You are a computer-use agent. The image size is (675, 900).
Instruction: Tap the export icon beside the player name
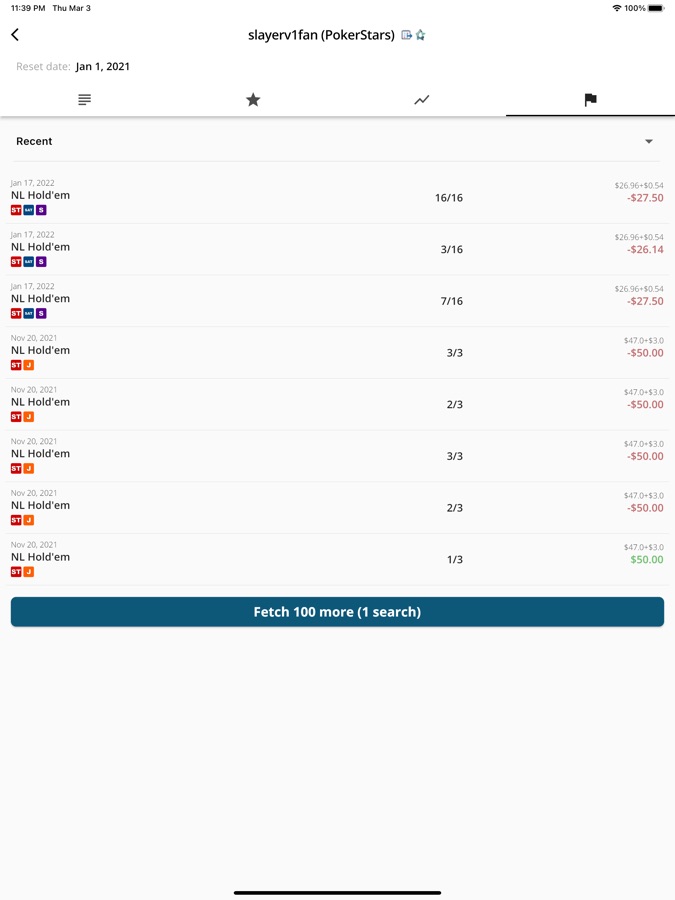pos(406,35)
